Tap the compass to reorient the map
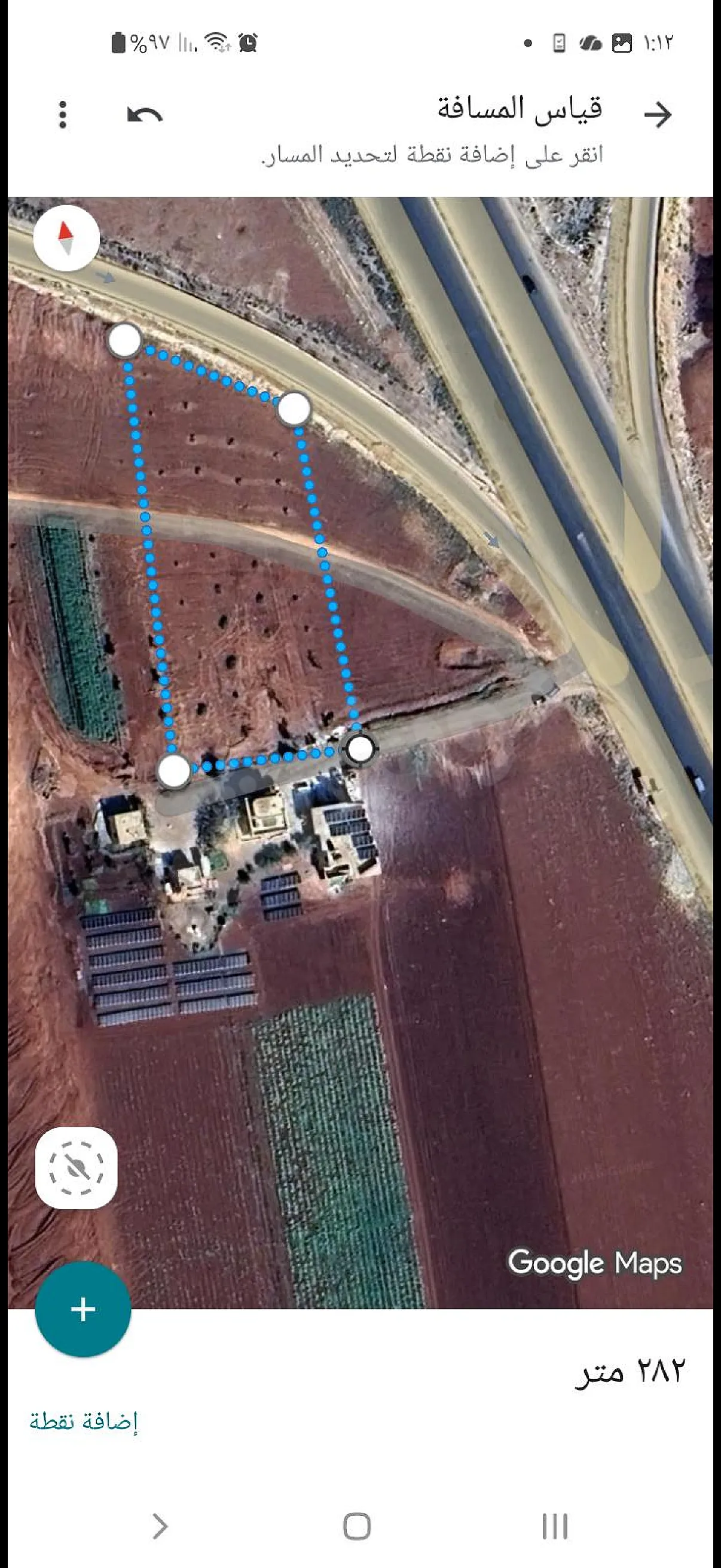 [x=66, y=238]
